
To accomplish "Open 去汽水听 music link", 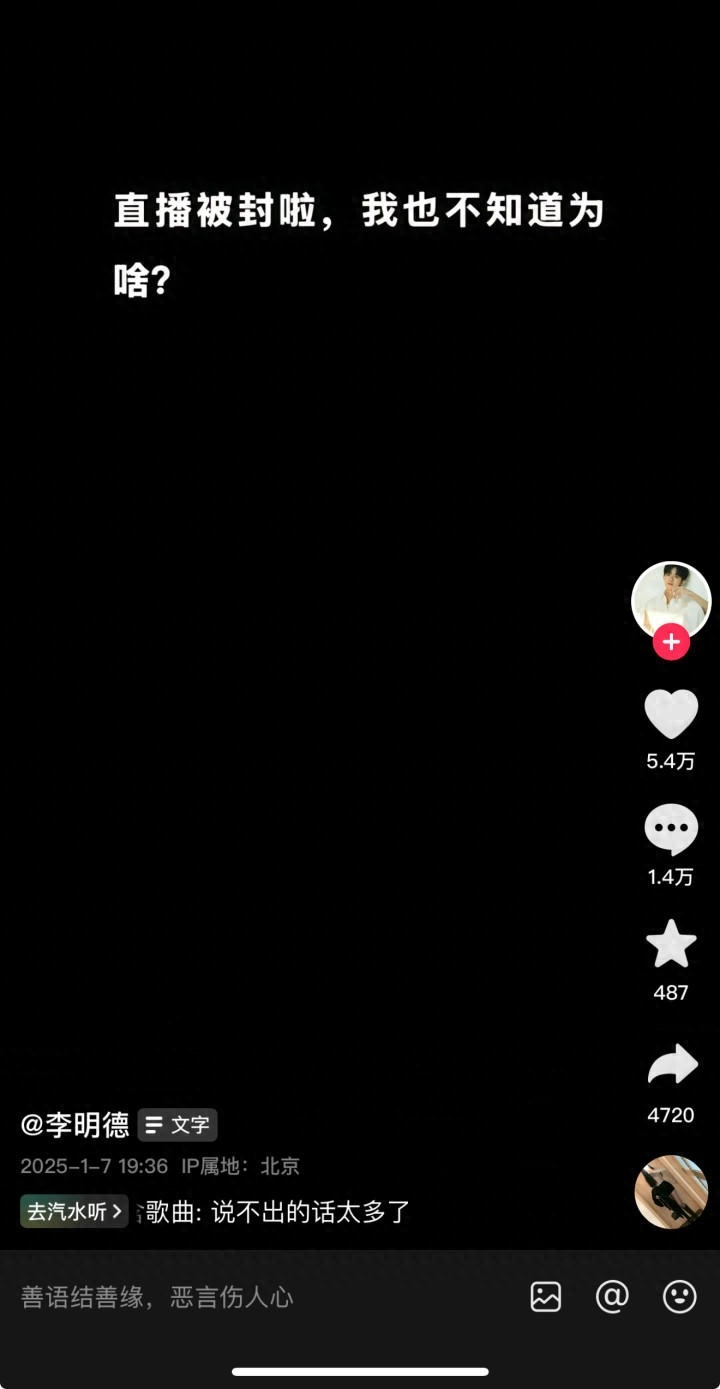I will [74, 1212].
